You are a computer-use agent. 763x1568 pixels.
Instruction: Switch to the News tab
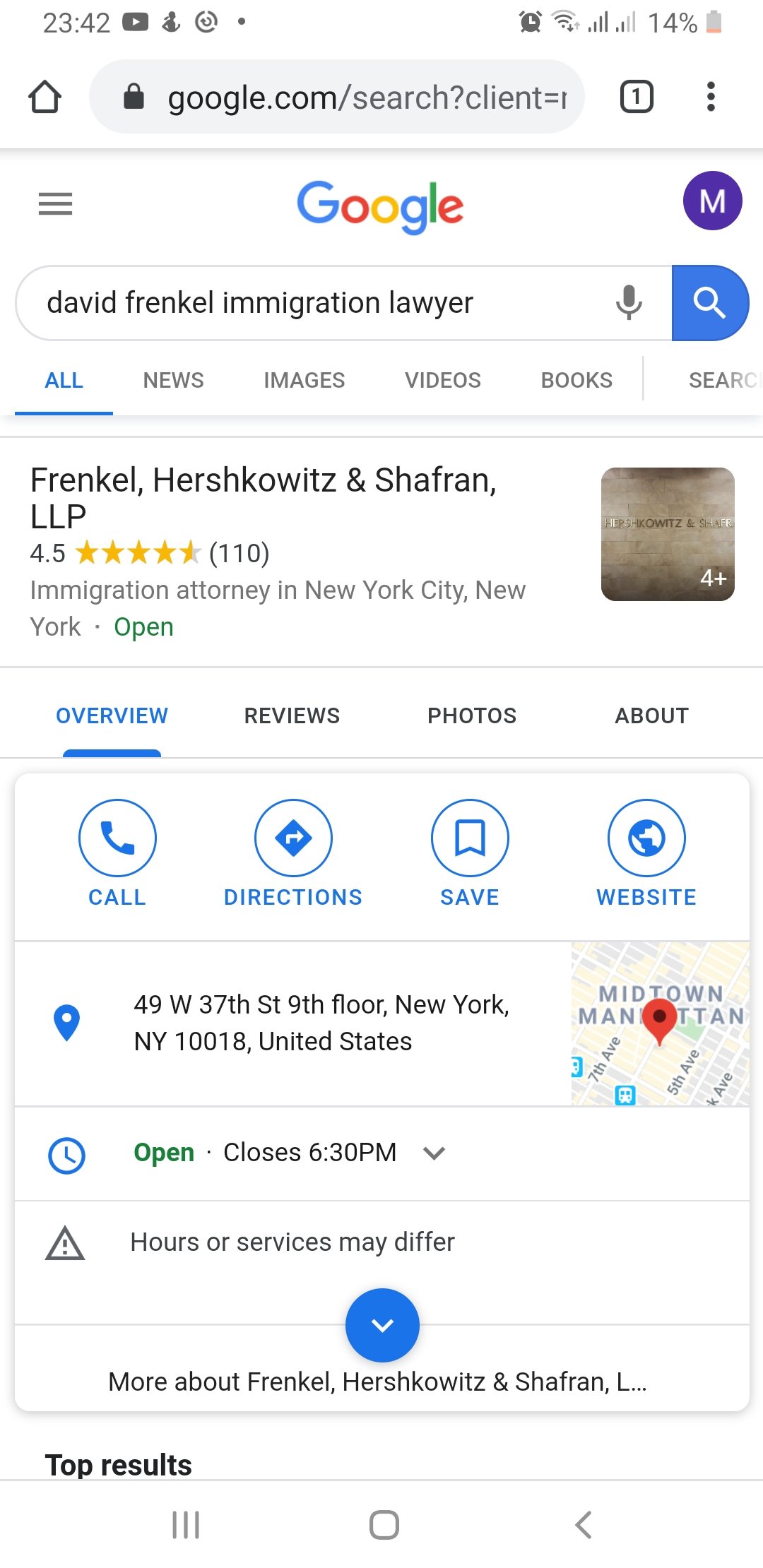click(173, 380)
